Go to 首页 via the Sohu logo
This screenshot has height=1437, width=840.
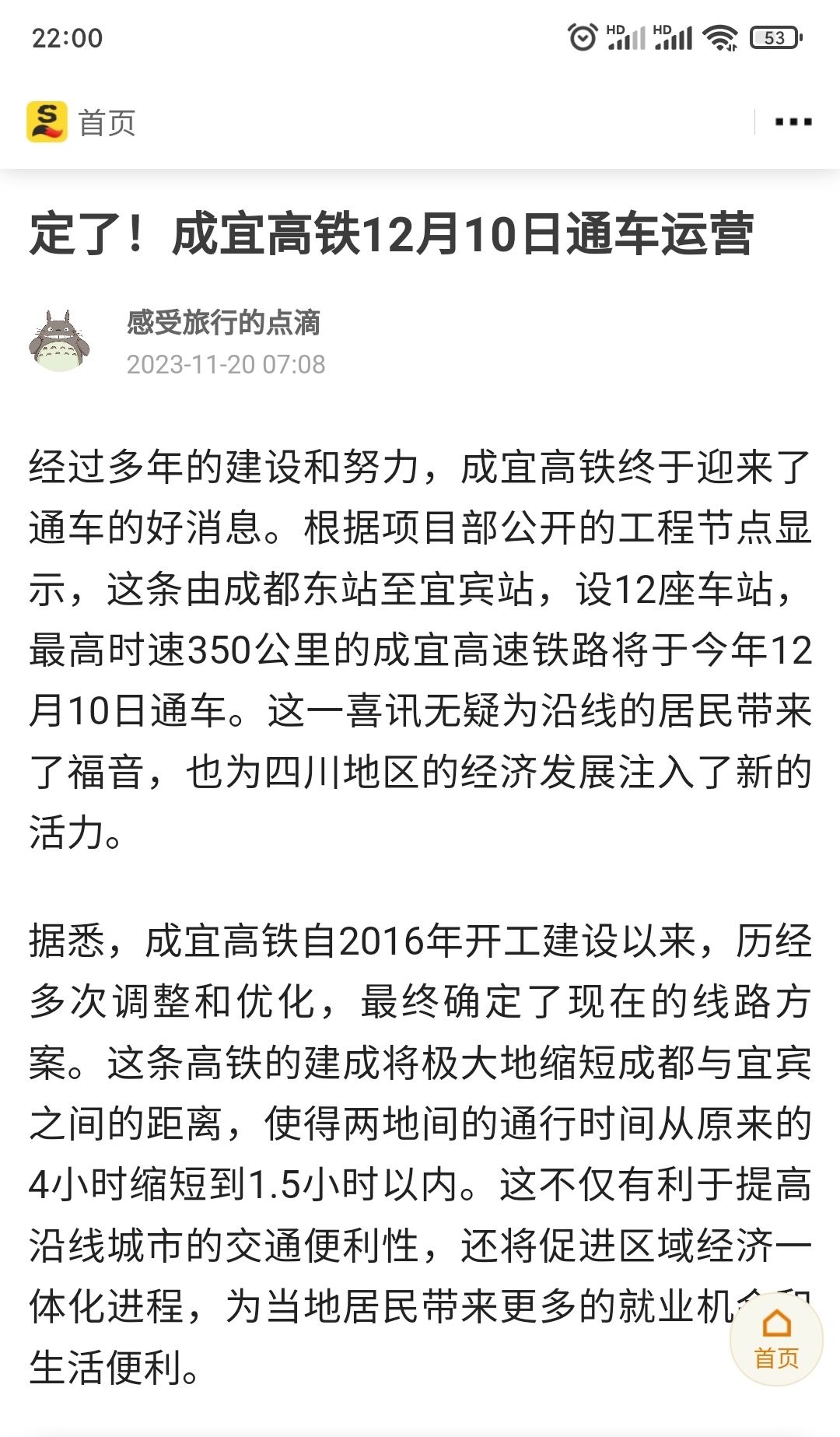(47, 122)
